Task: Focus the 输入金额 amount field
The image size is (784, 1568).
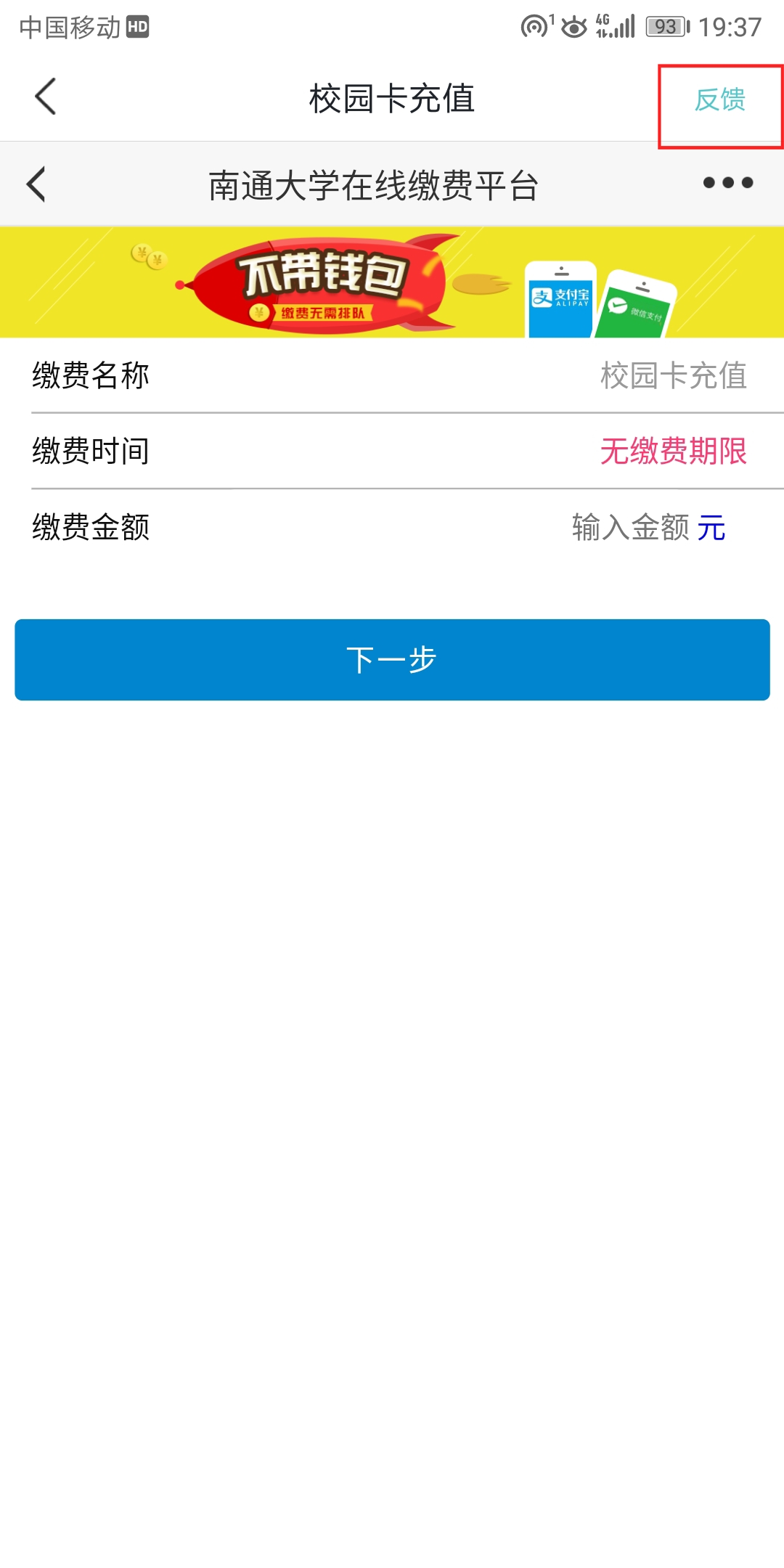Action: (x=630, y=528)
